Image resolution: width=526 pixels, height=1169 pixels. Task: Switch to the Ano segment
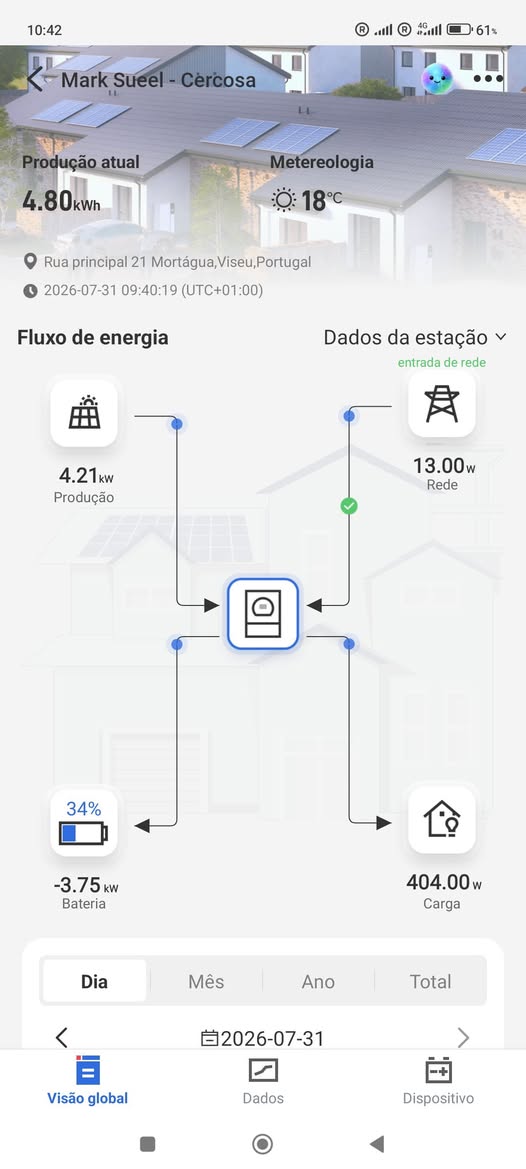(x=318, y=981)
